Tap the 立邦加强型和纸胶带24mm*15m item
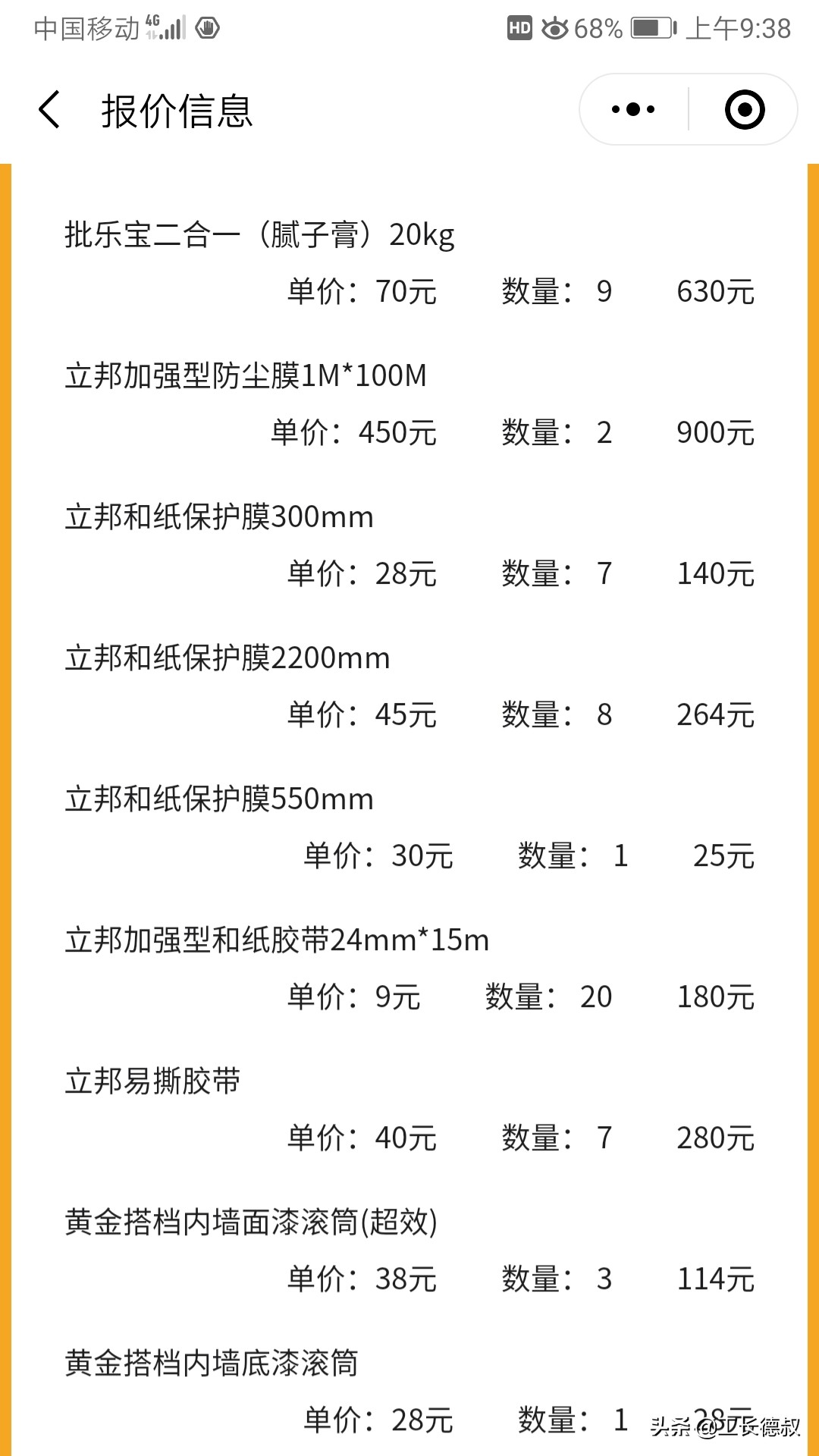The image size is (819, 1456). point(276,940)
